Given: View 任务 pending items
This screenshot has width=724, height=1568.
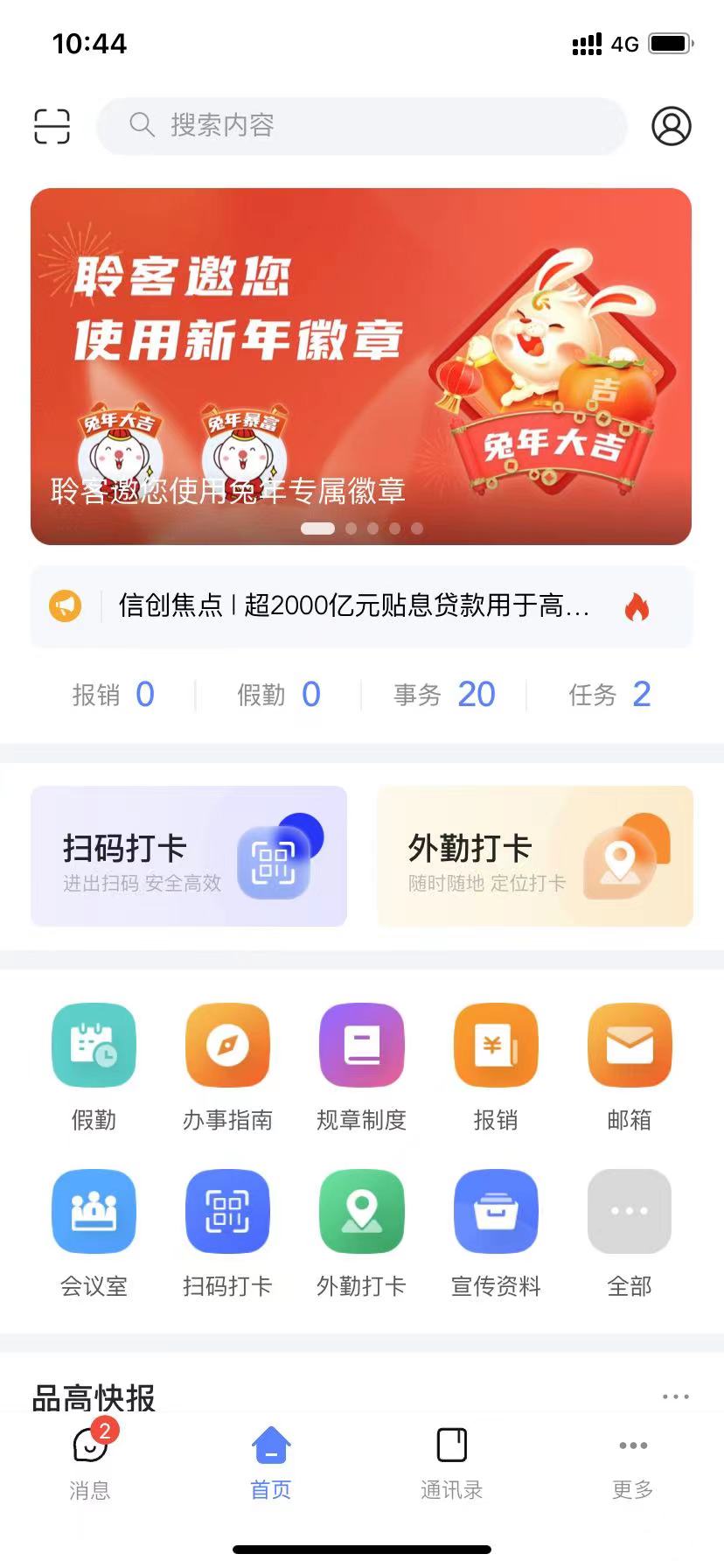Looking at the screenshot, I should 609,695.
